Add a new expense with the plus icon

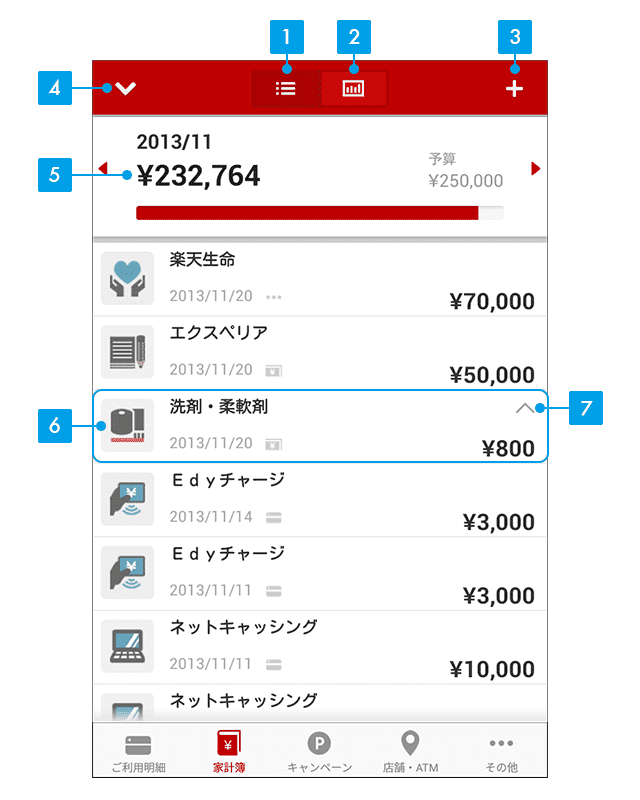514,88
